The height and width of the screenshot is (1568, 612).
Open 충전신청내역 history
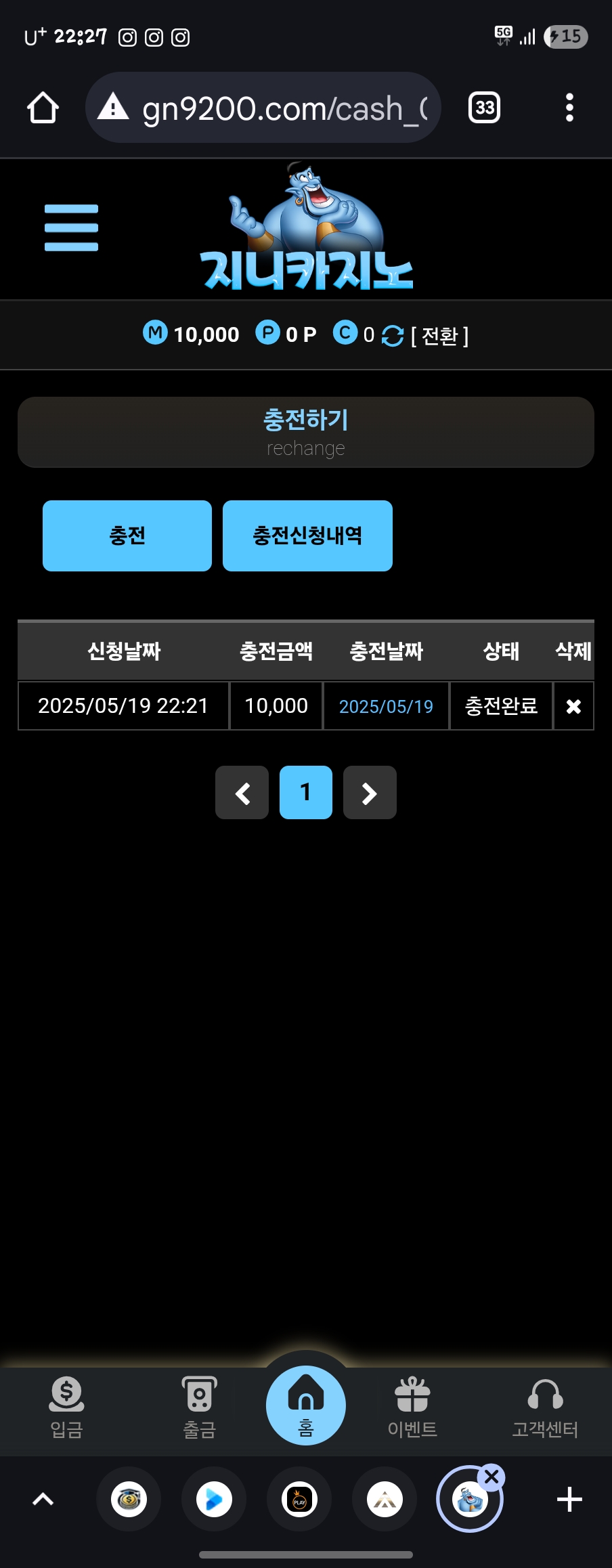307,536
